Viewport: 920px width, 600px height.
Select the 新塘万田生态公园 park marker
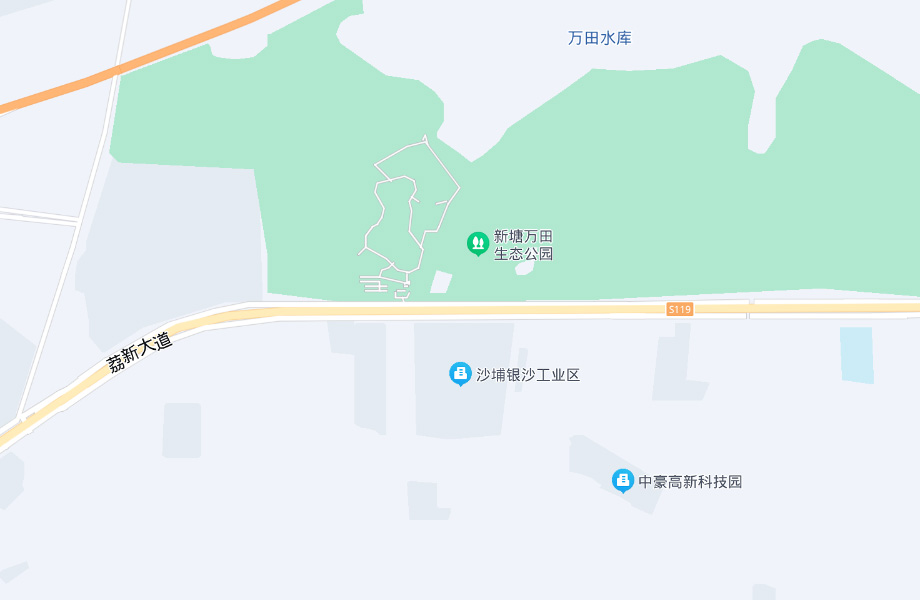478,243
